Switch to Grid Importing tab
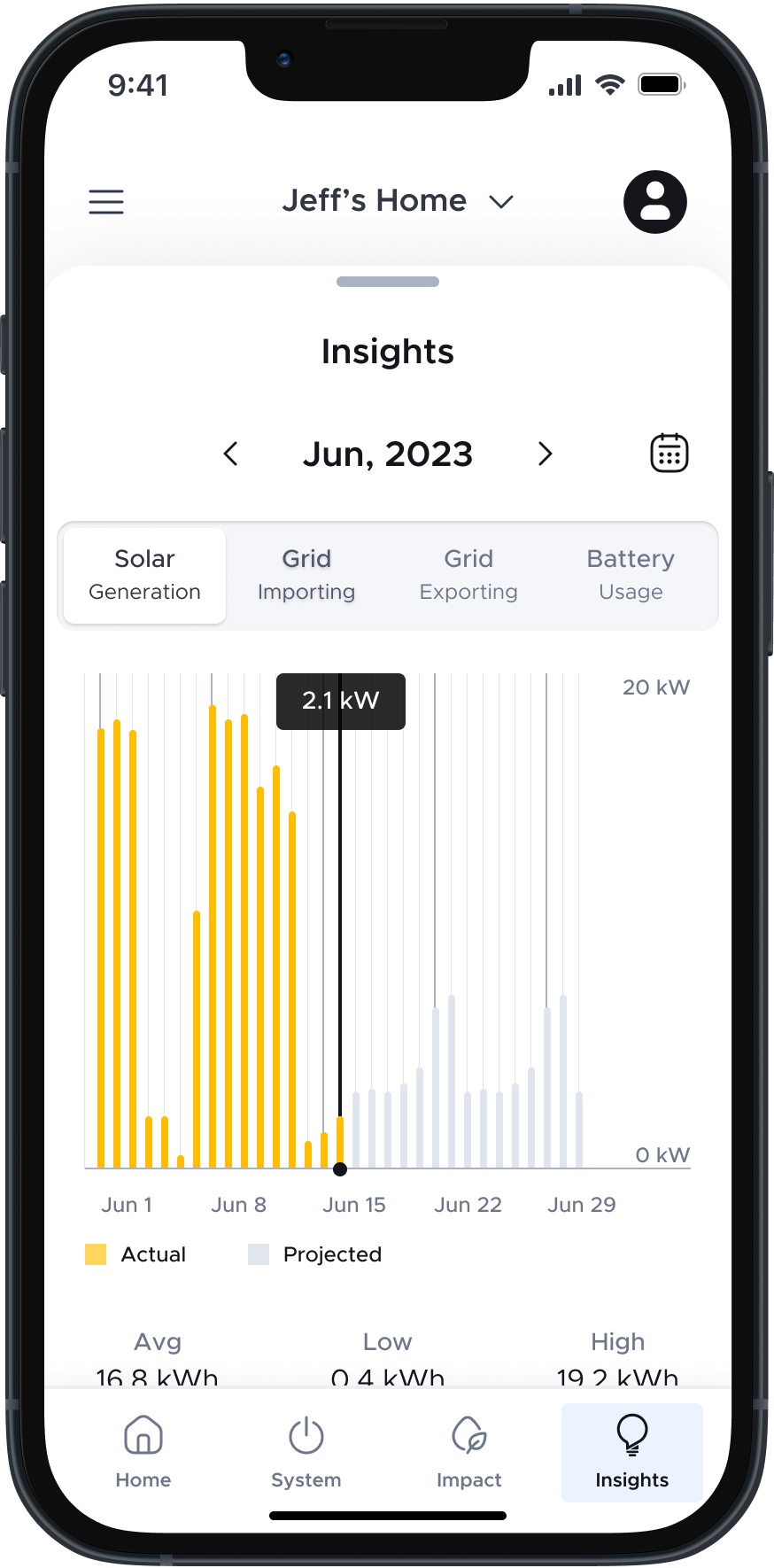This screenshot has height=1568, width=774. 306,575
